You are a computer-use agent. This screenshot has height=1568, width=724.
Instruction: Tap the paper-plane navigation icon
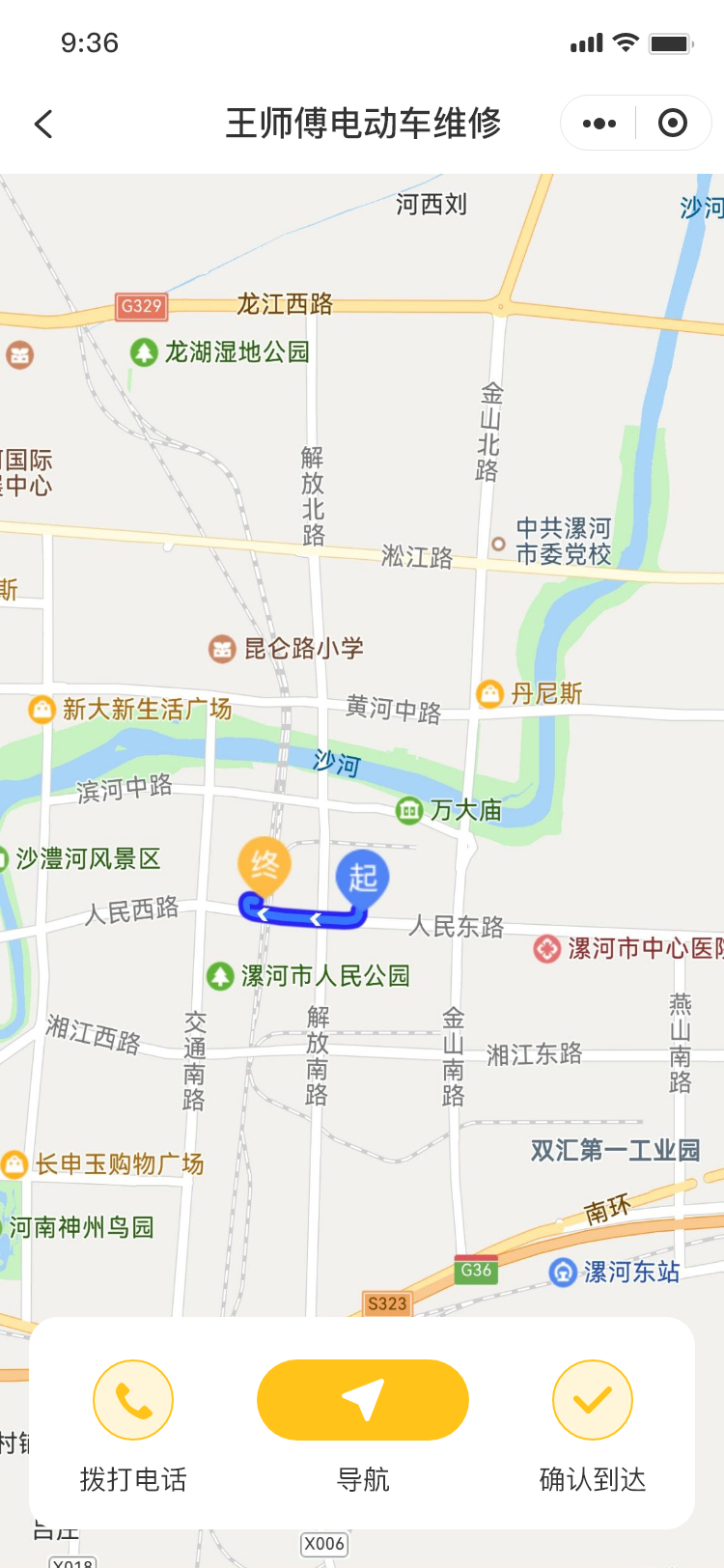coord(361,1399)
